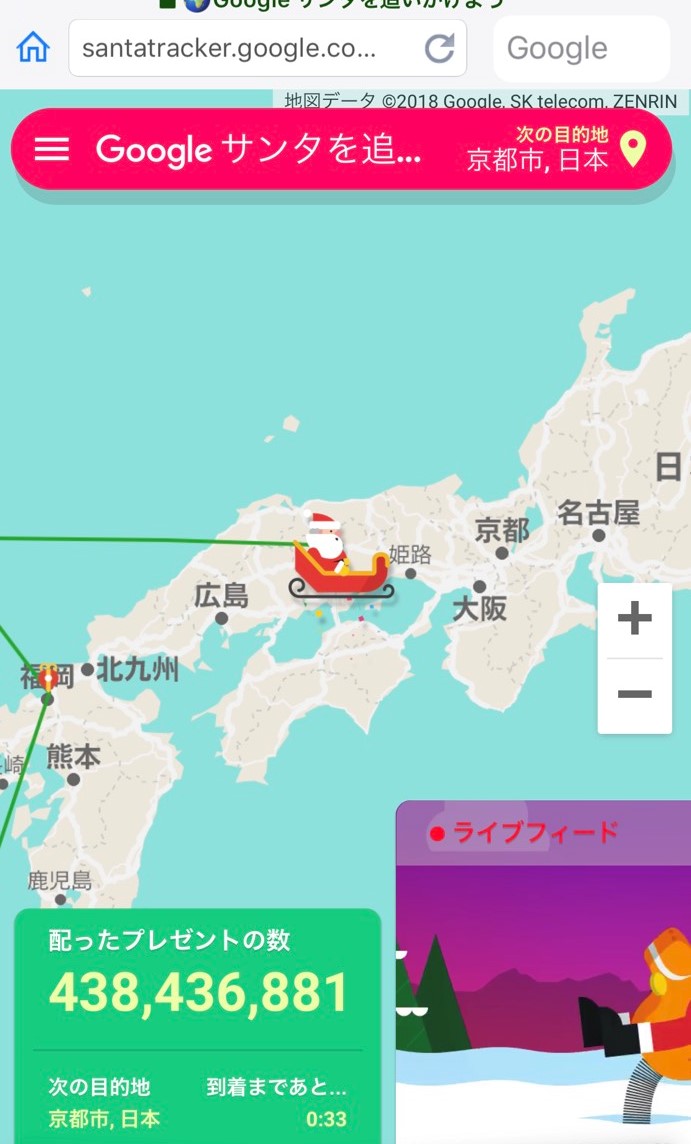This screenshot has width=691, height=1144.
Task: Zoom out of the map
Action: coord(634,694)
